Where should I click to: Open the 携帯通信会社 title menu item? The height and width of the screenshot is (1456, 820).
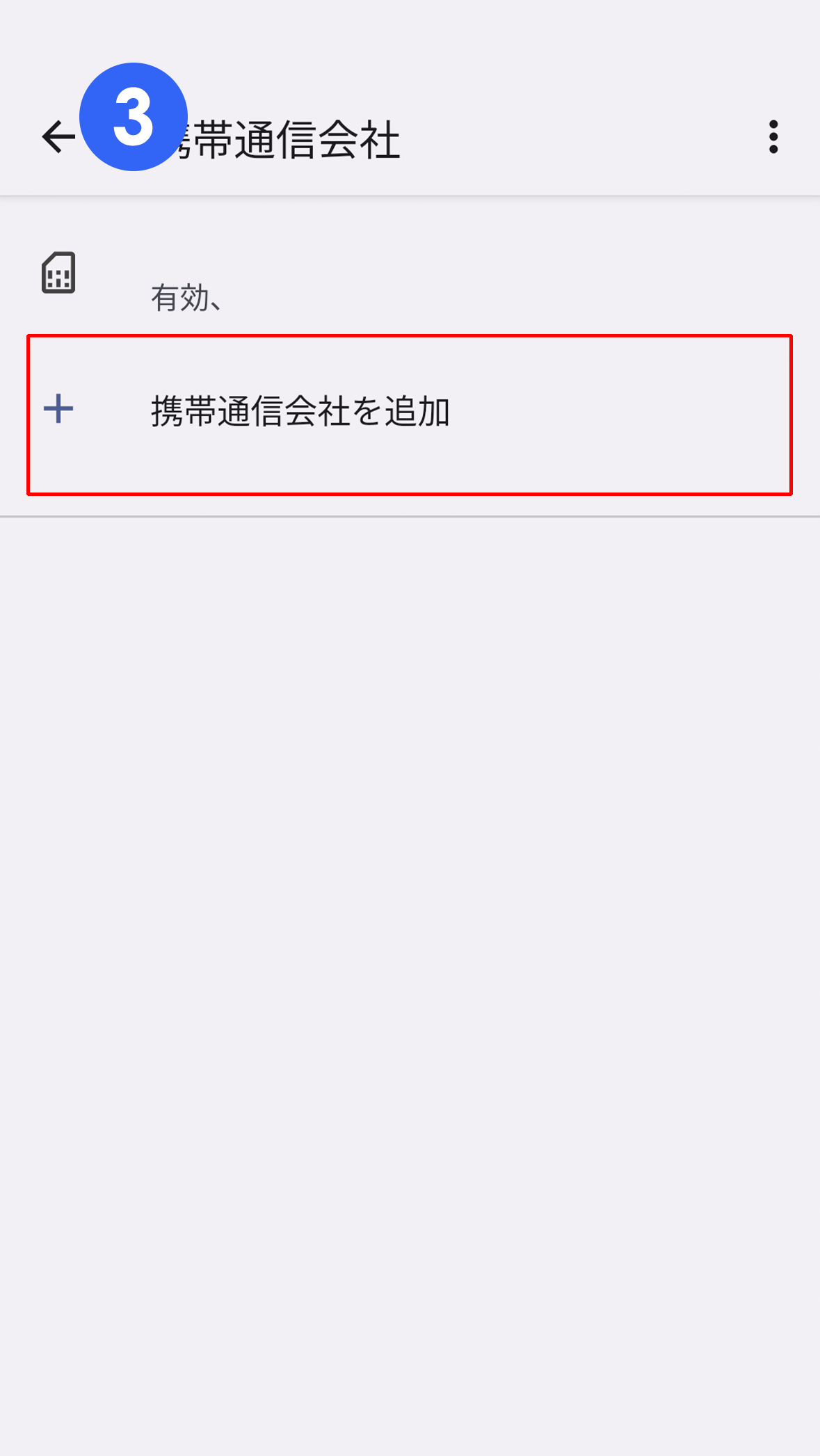pyautogui.click(x=292, y=139)
